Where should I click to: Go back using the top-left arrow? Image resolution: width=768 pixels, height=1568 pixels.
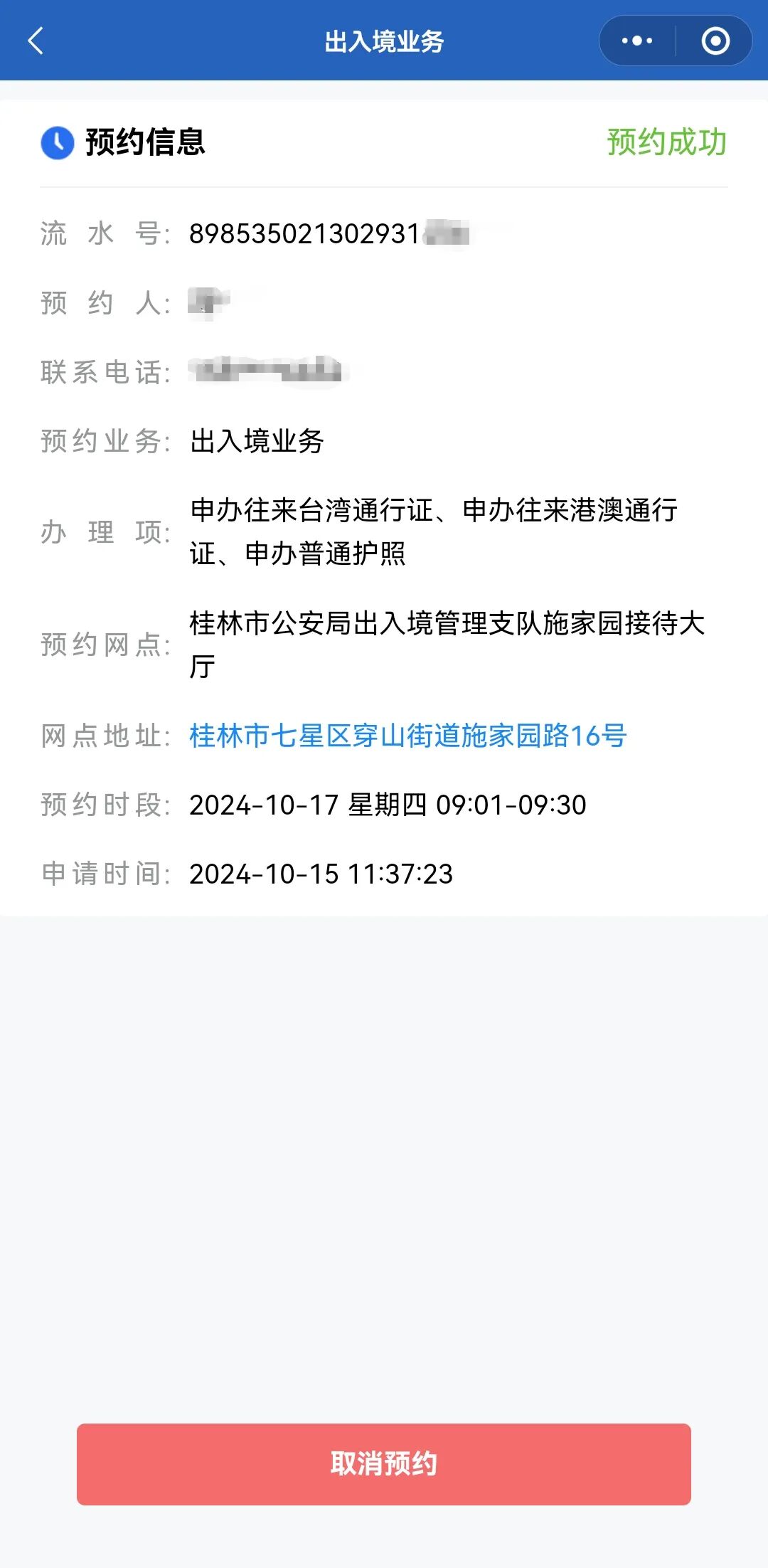(x=36, y=41)
